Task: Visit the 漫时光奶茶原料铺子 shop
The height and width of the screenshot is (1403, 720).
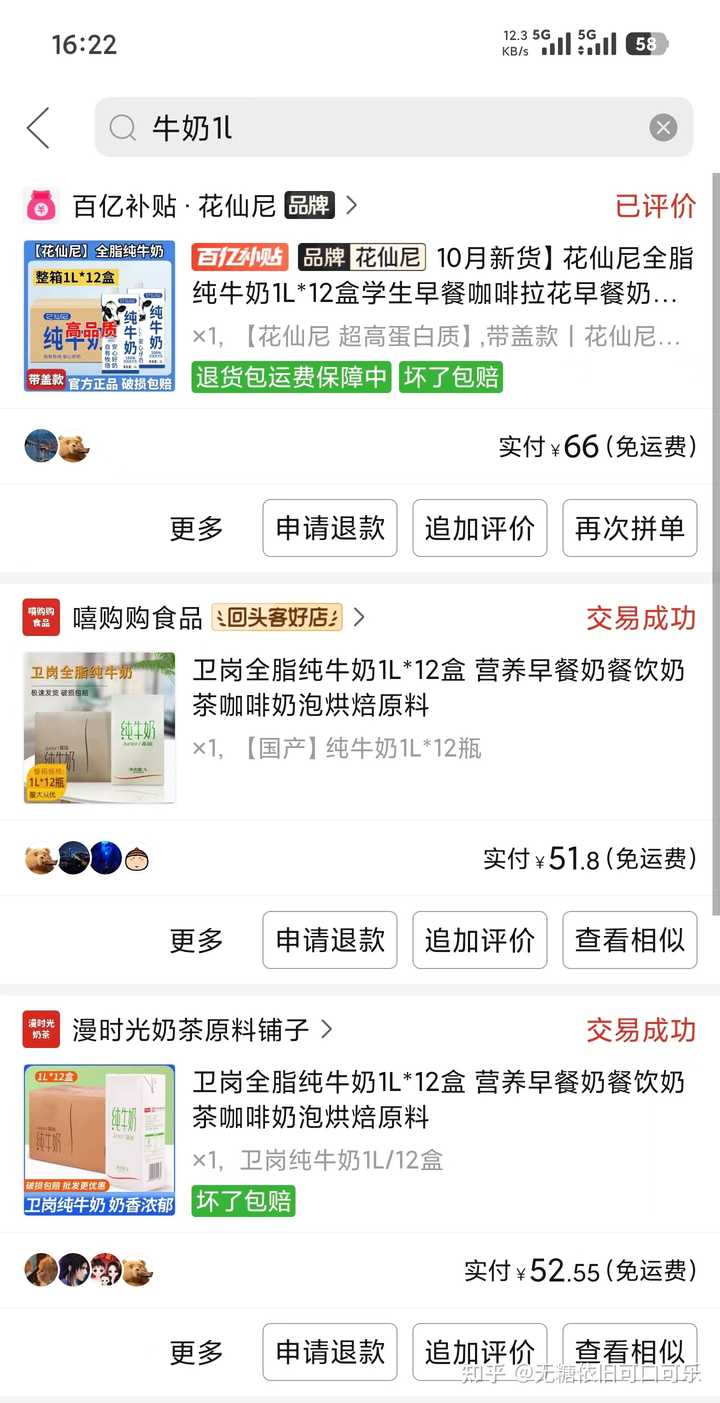Action: [x=190, y=1030]
